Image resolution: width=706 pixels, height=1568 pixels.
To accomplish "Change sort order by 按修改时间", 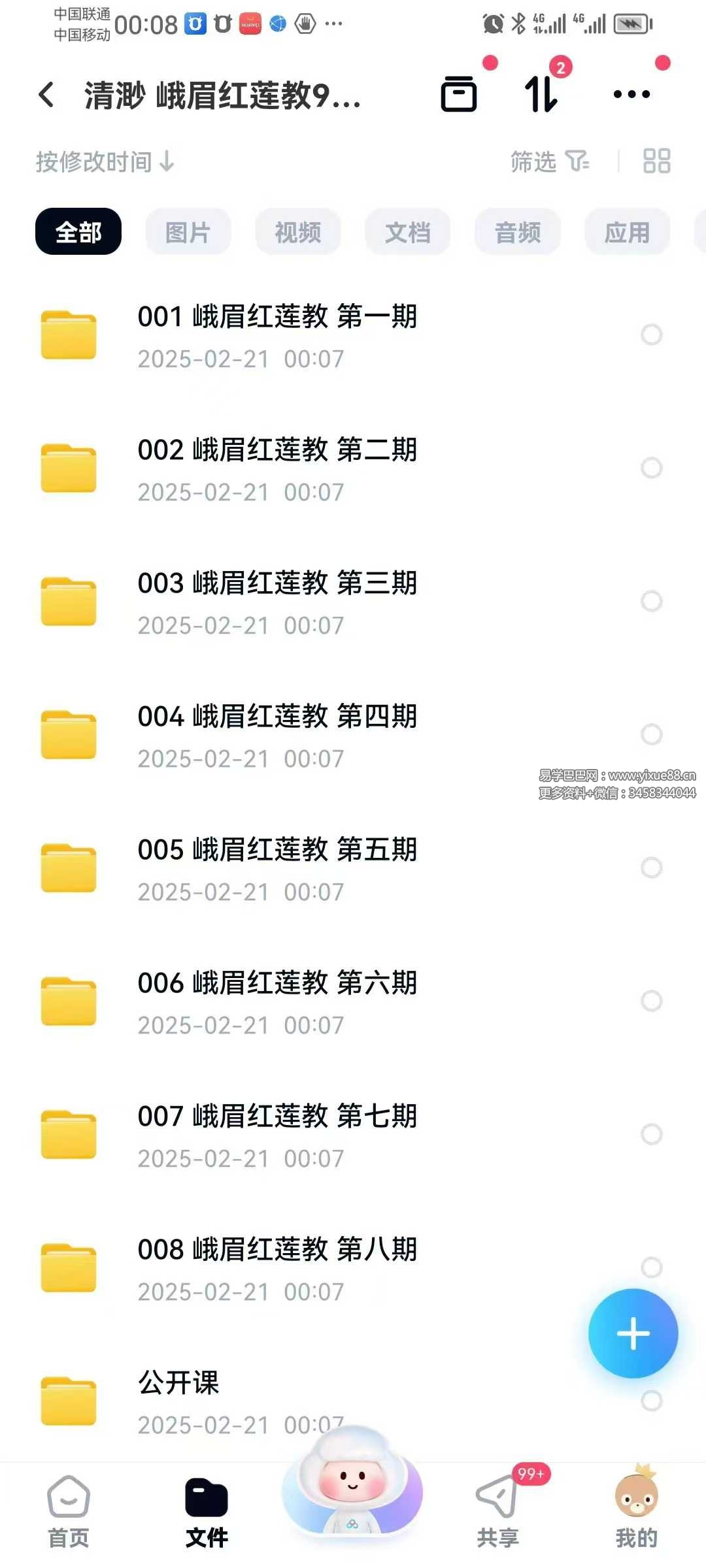I will [105, 161].
